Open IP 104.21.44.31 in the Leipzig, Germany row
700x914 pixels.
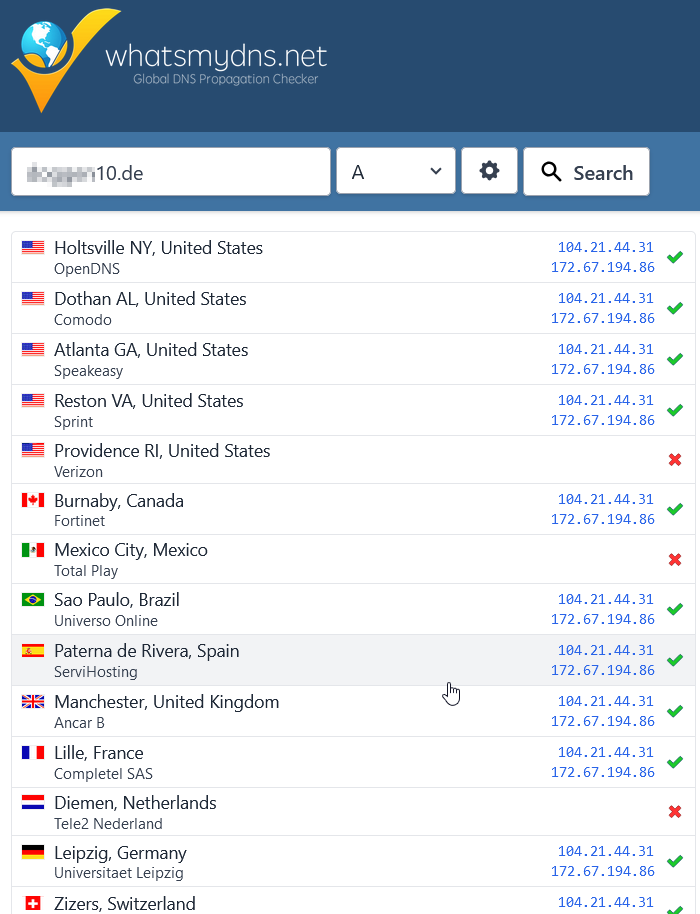coord(605,852)
